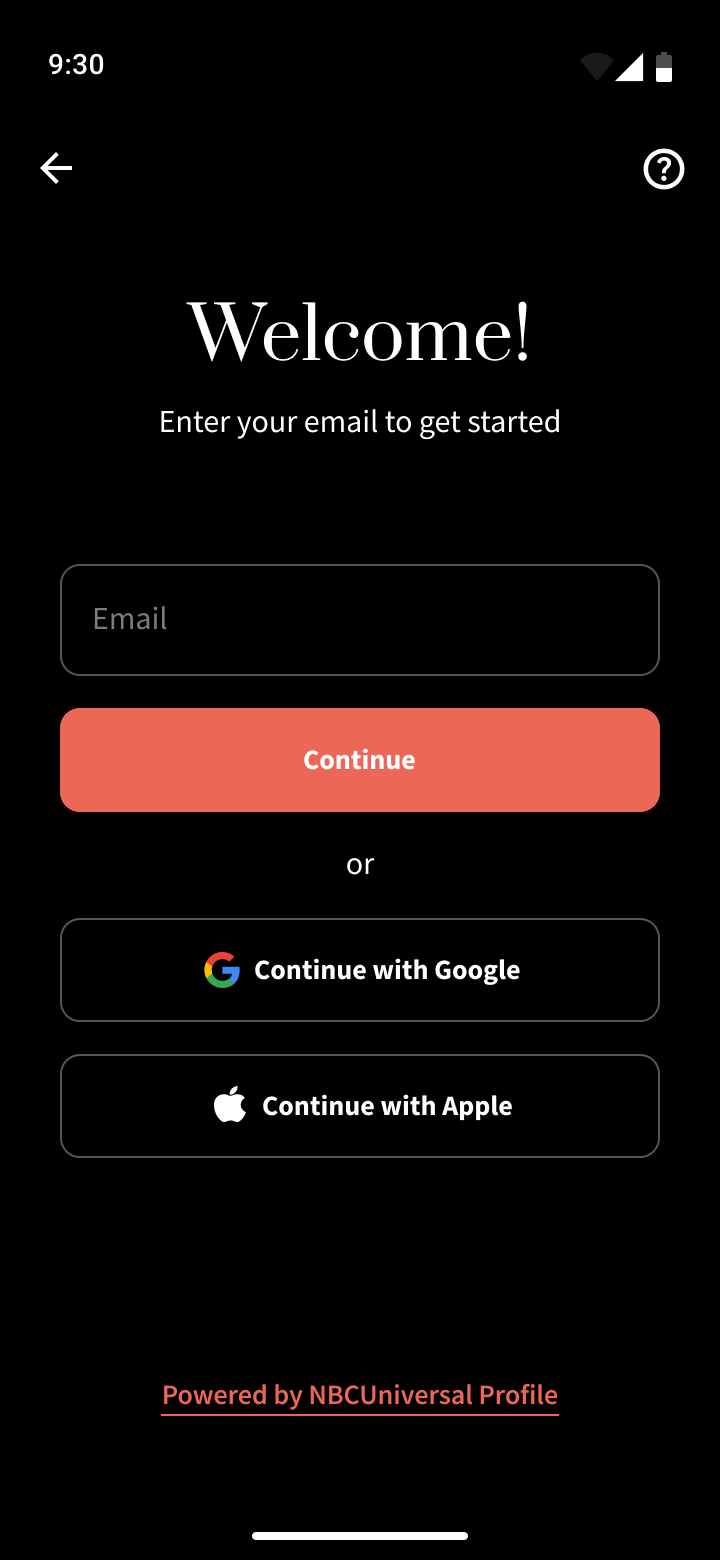720x1560 pixels.
Task: Sign in with Continue with Google
Action: [x=360, y=970]
